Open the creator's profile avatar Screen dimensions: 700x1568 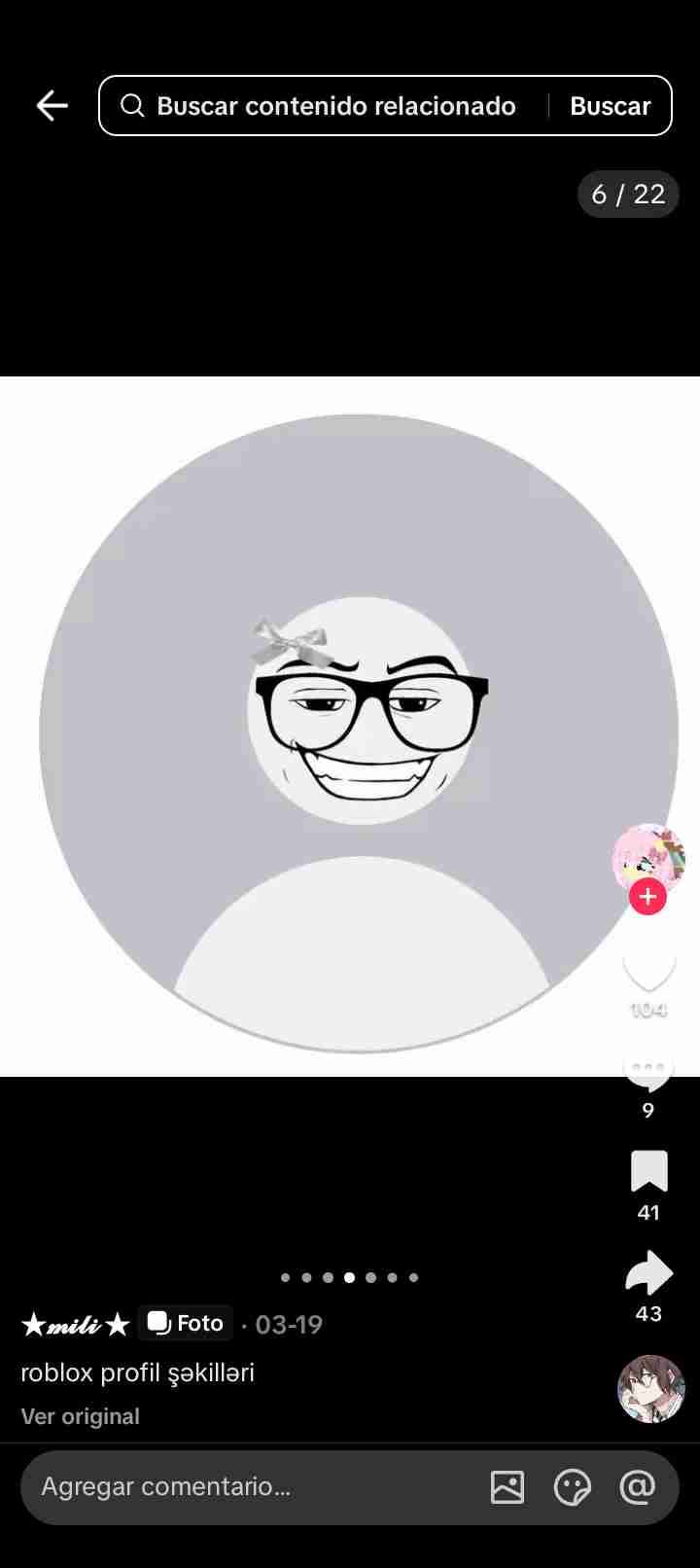point(647,856)
